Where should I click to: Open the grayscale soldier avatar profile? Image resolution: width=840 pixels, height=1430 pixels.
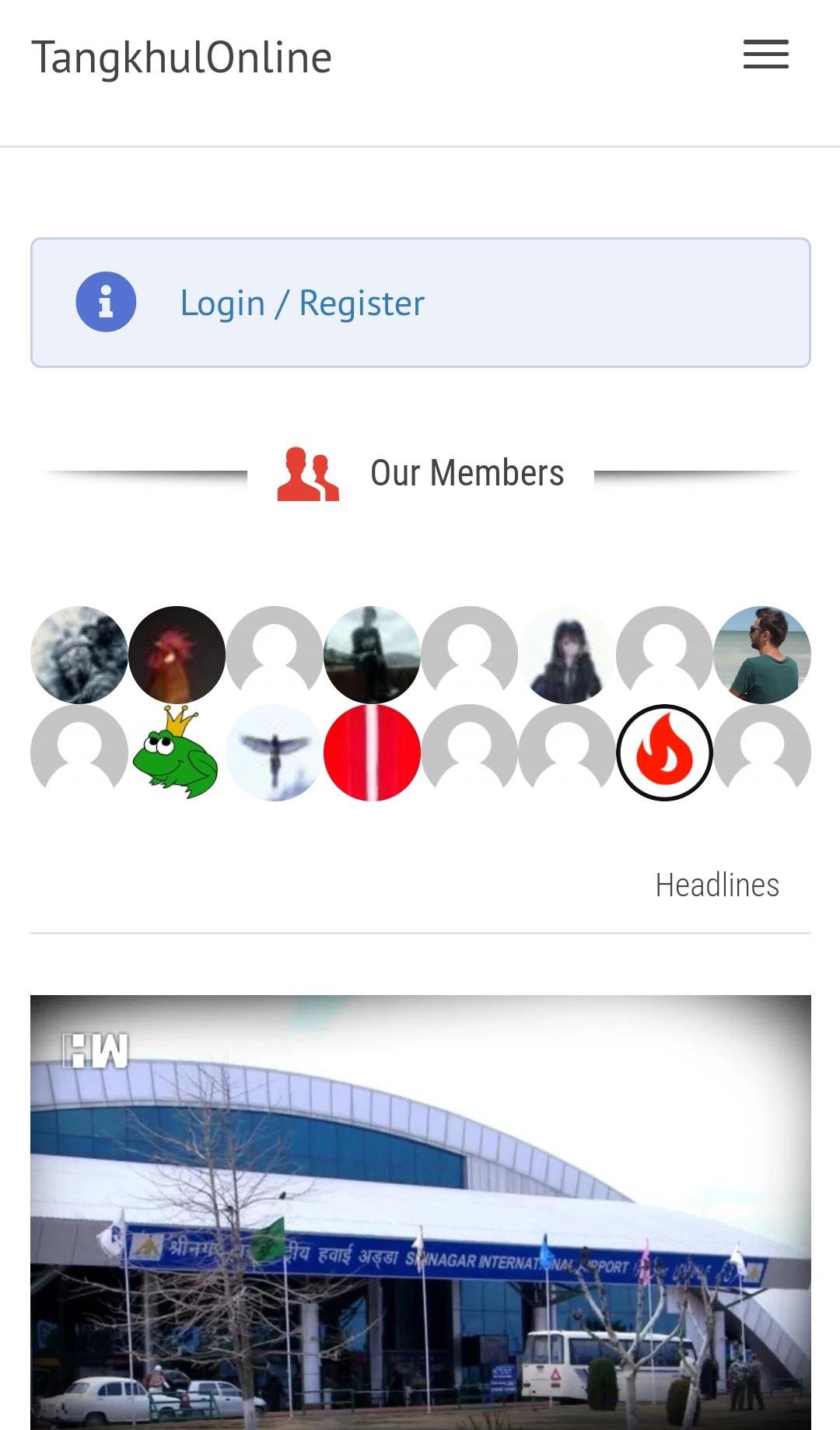79,654
